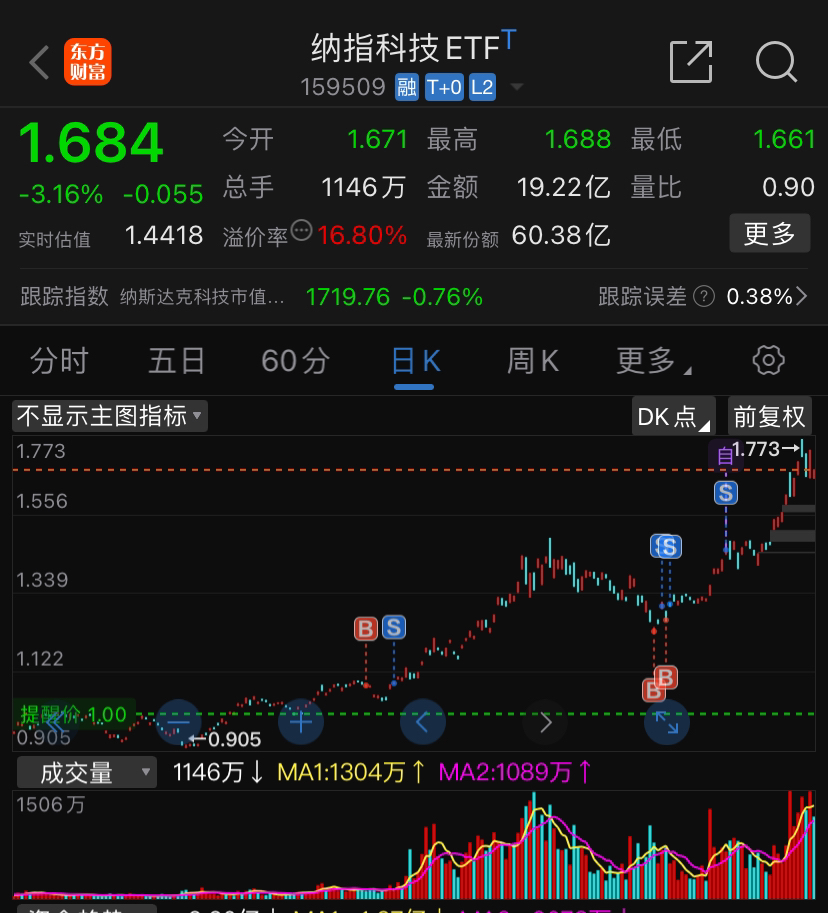Switch to the 分时 tab

[60, 361]
